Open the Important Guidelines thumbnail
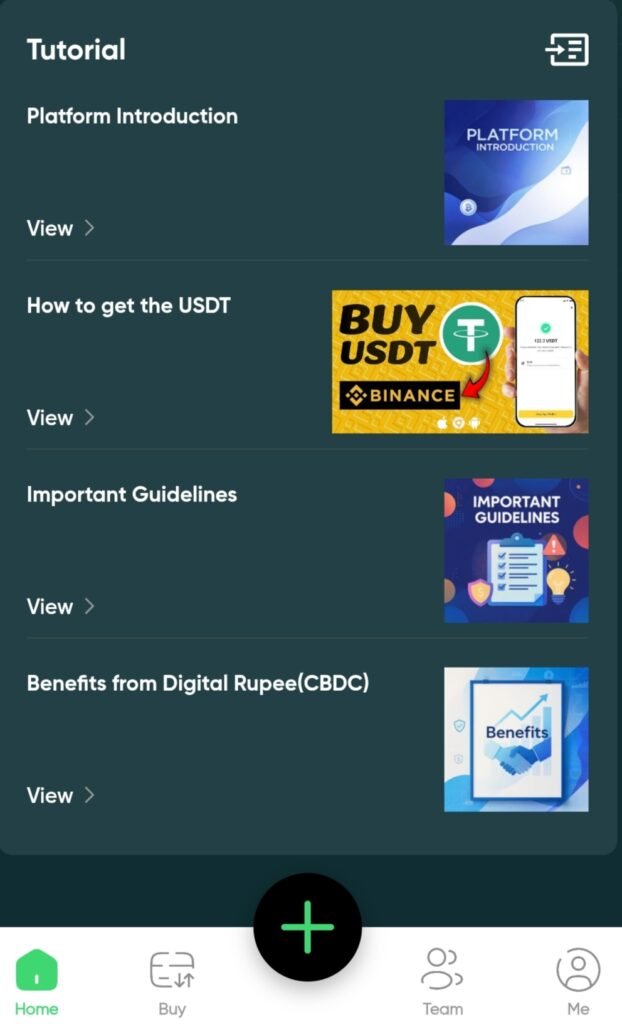The height and width of the screenshot is (1024, 622). pyautogui.click(x=516, y=550)
